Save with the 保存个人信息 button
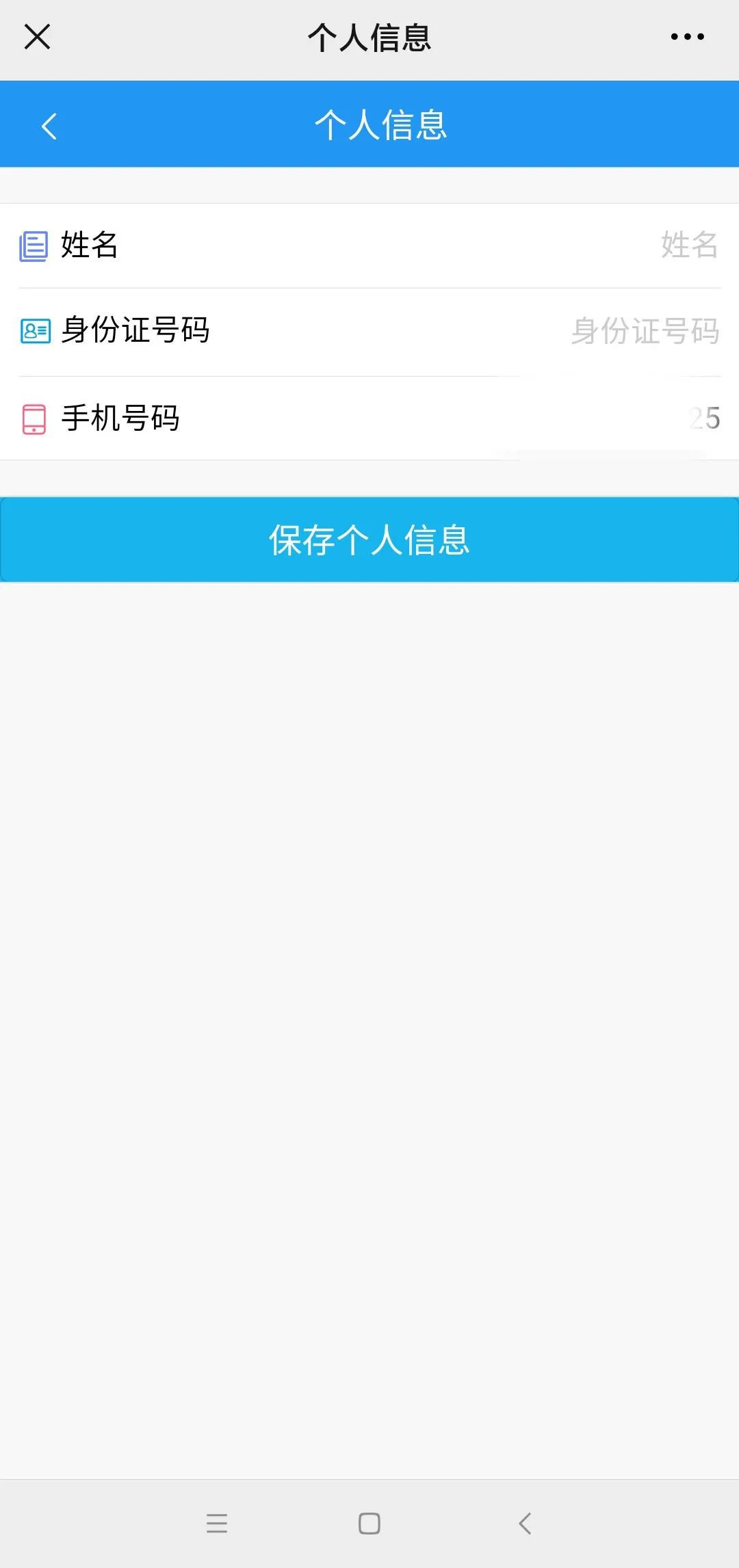739x1568 pixels. (x=369, y=540)
